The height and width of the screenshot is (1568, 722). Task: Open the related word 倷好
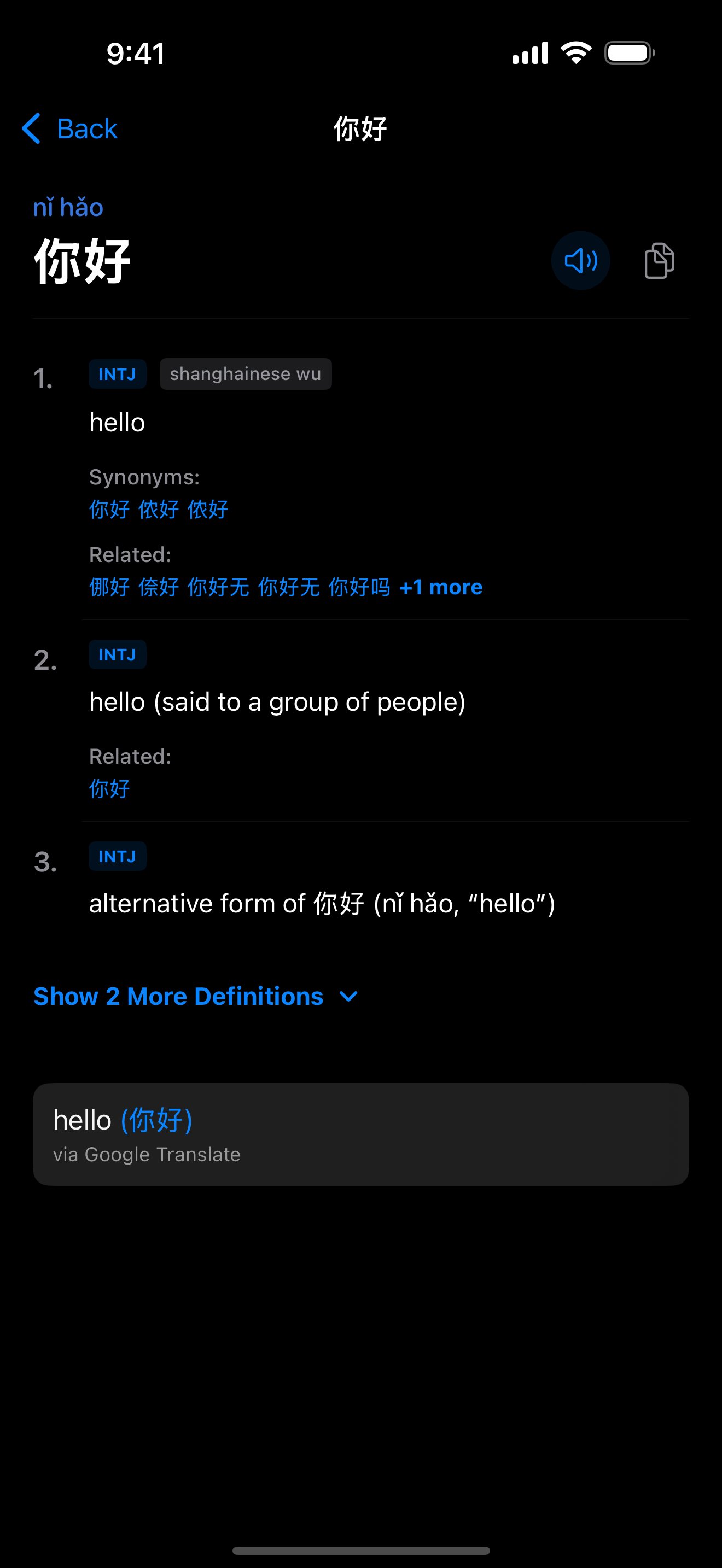coord(158,587)
